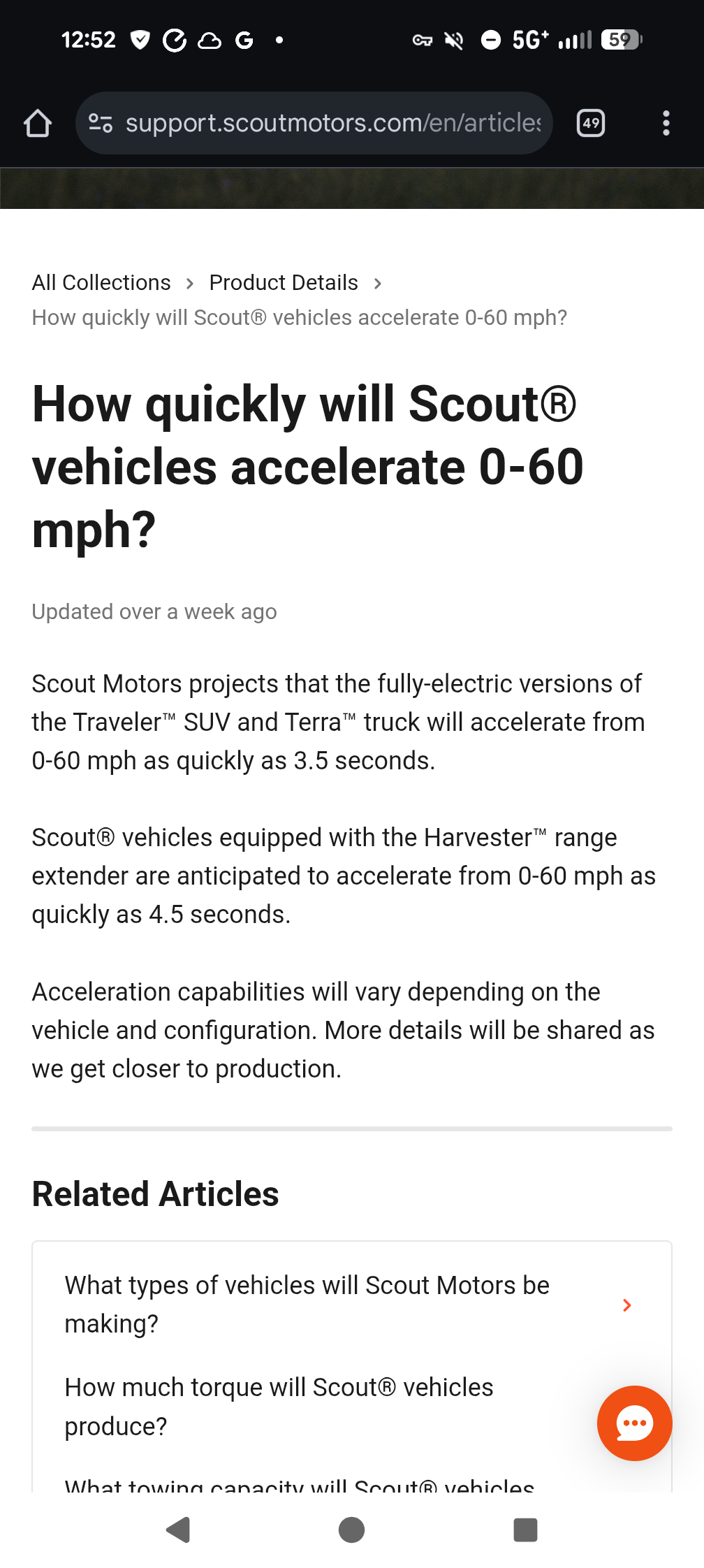Open the Product Details breadcrumb
The width and height of the screenshot is (704, 1568).
(x=284, y=282)
